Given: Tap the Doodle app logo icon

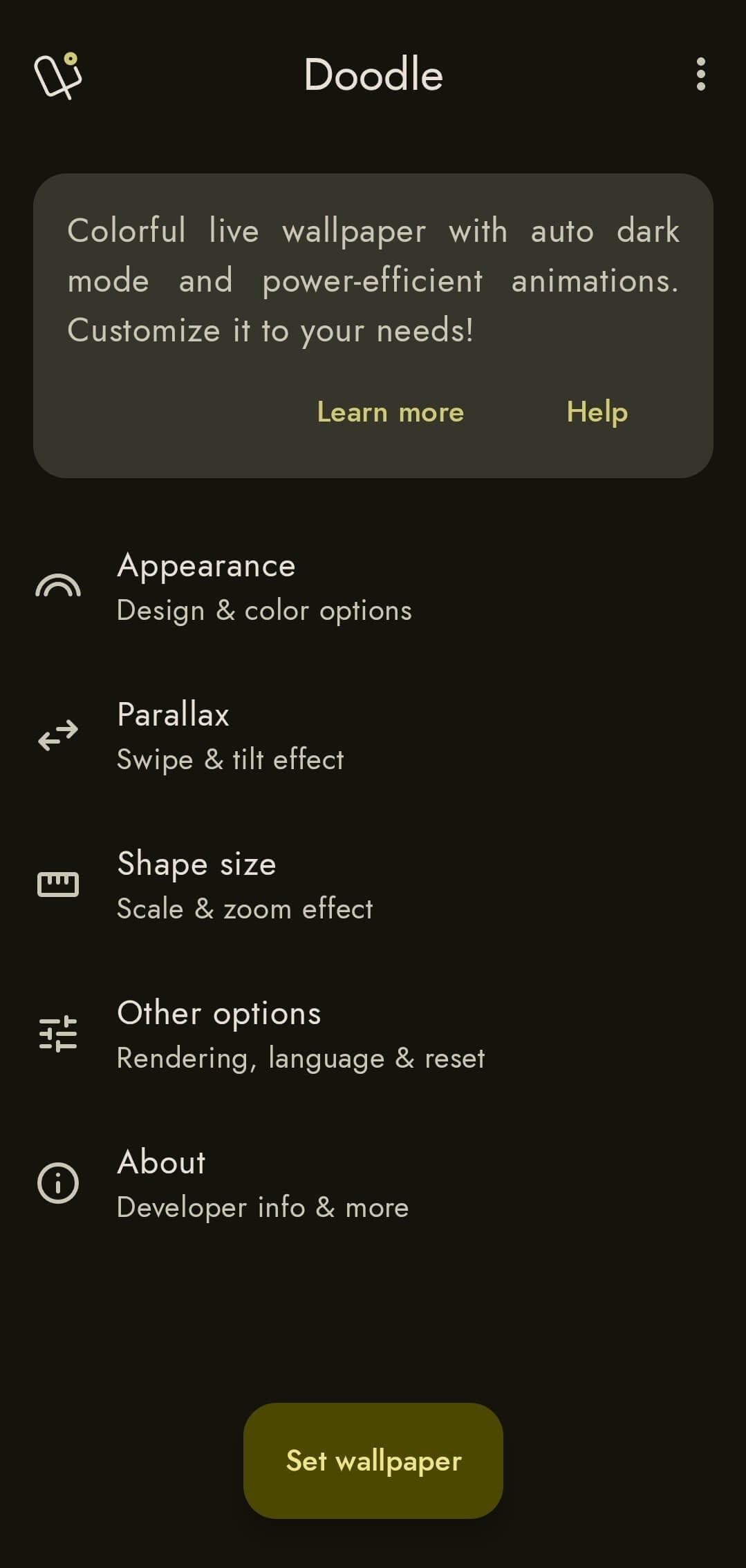Looking at the screenshot, I should [58, 75].
